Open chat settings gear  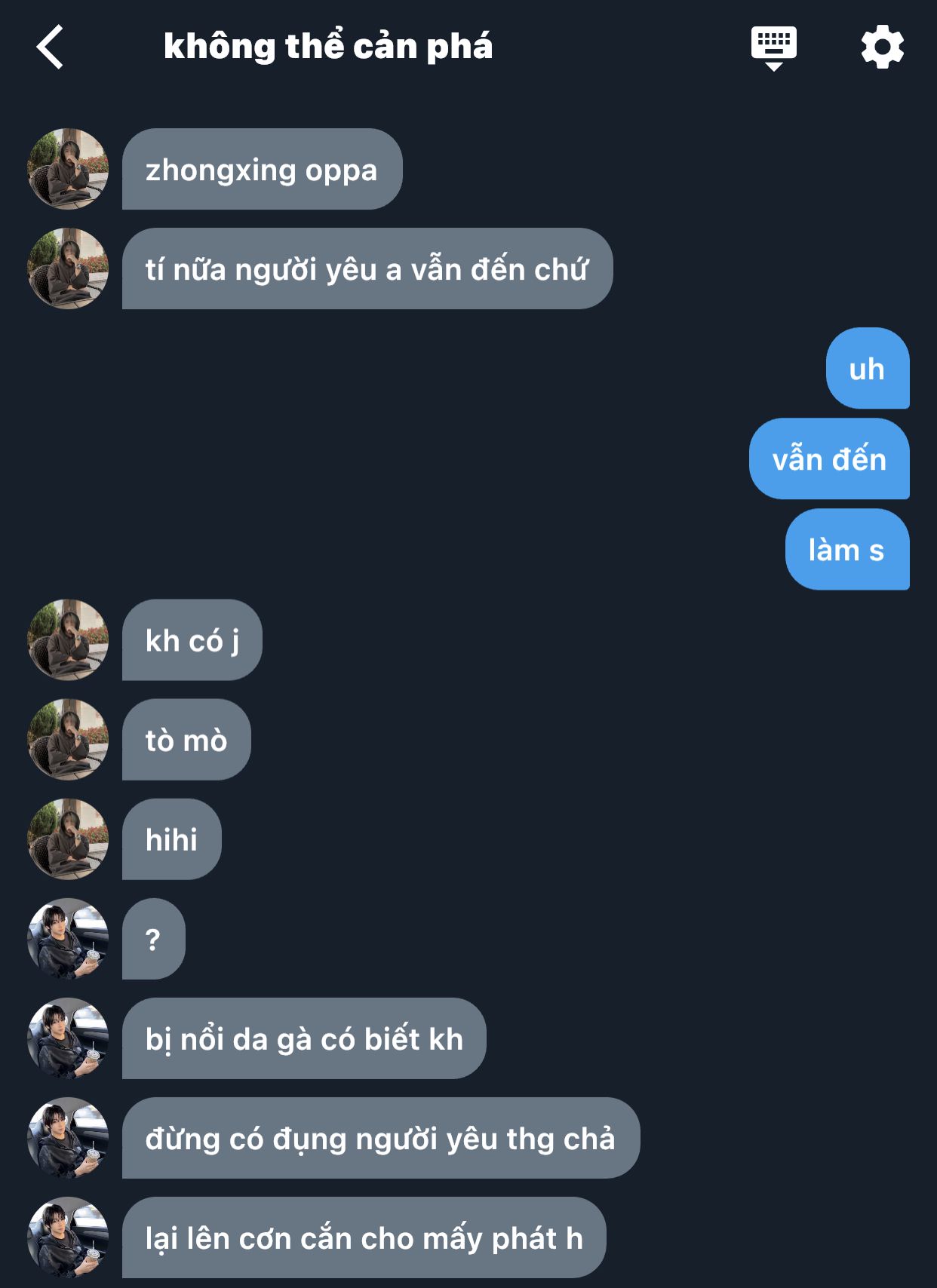[x=882, y=47]
